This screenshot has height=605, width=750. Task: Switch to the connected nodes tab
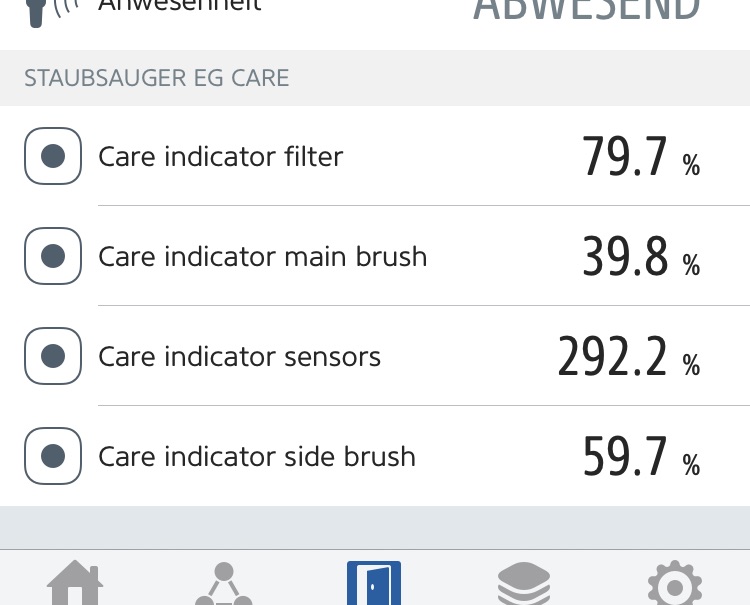[x=224, y=584]
